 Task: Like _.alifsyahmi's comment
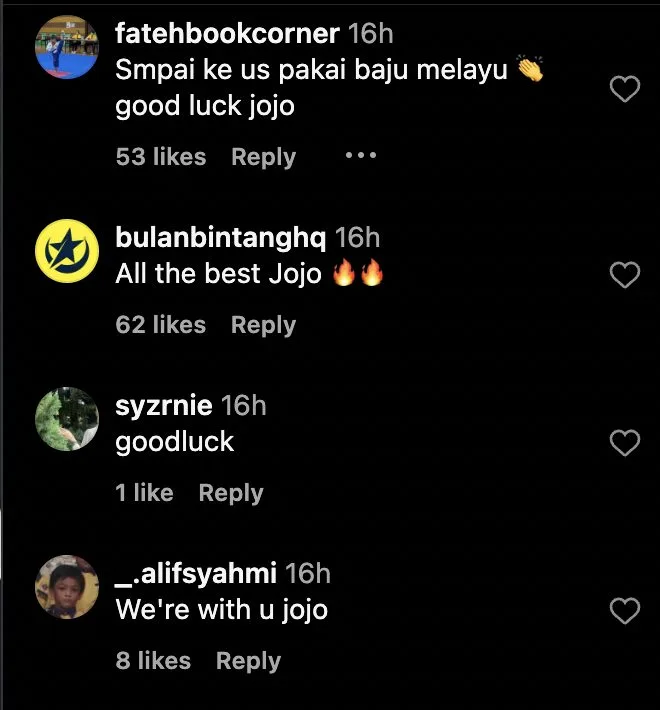point(625,611)
